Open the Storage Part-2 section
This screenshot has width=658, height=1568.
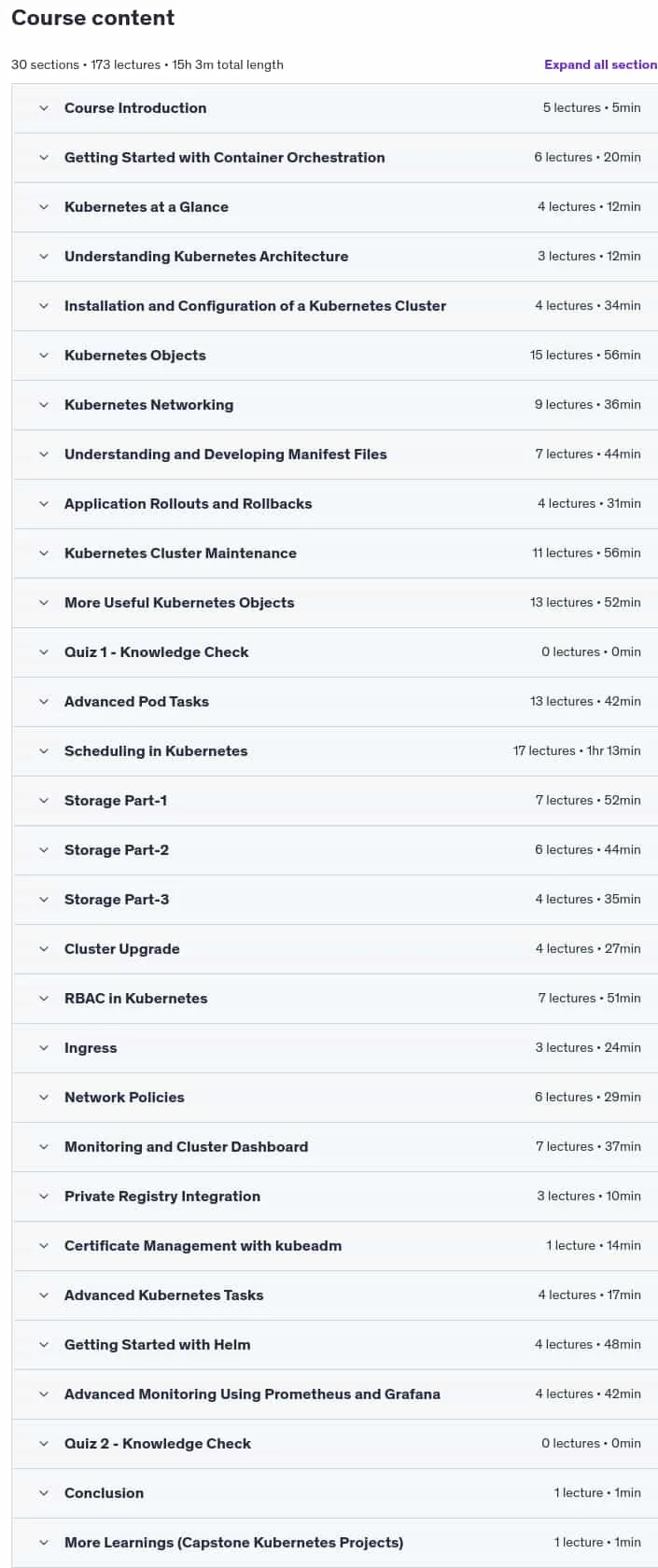point(335,850)
